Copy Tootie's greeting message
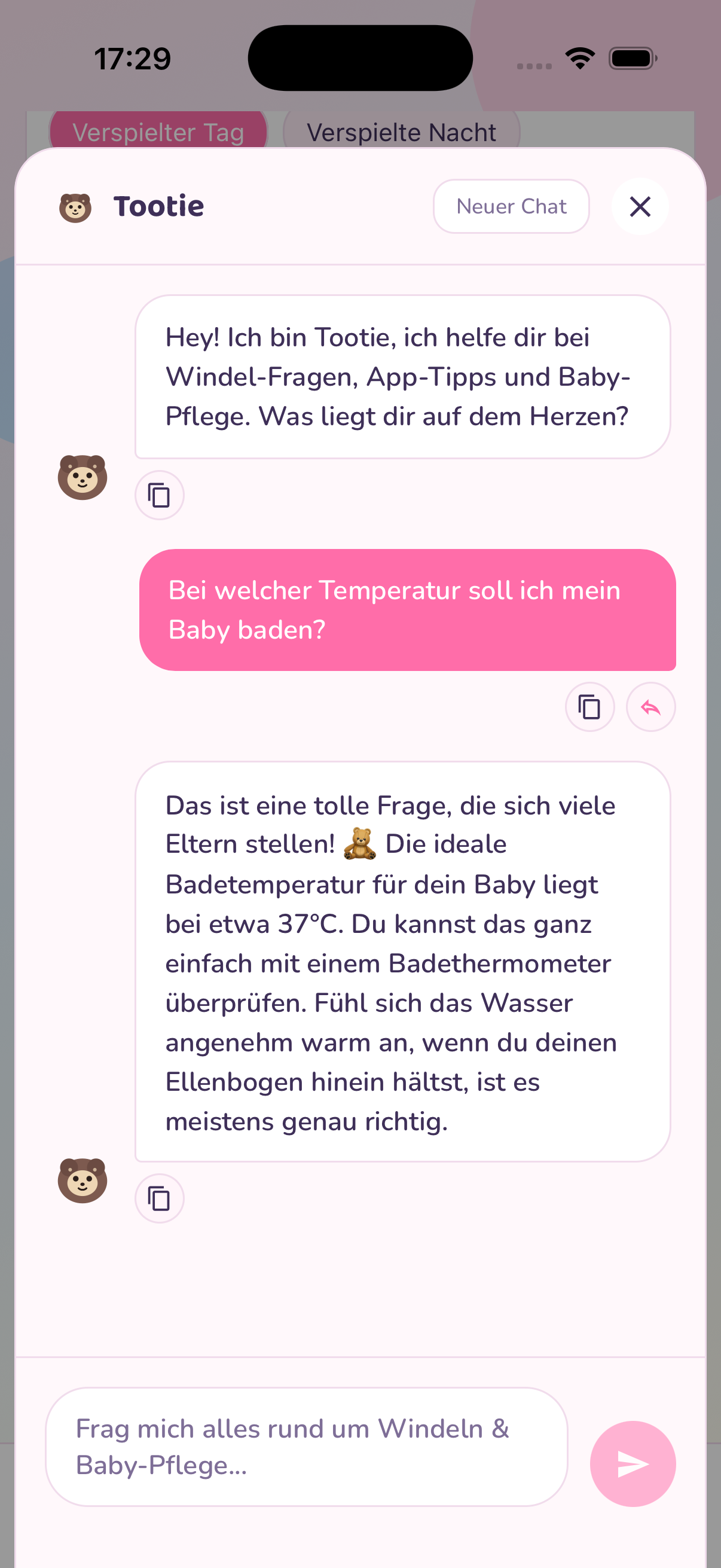Screen dimensions: 721x1568 click(x=159, y=495)
